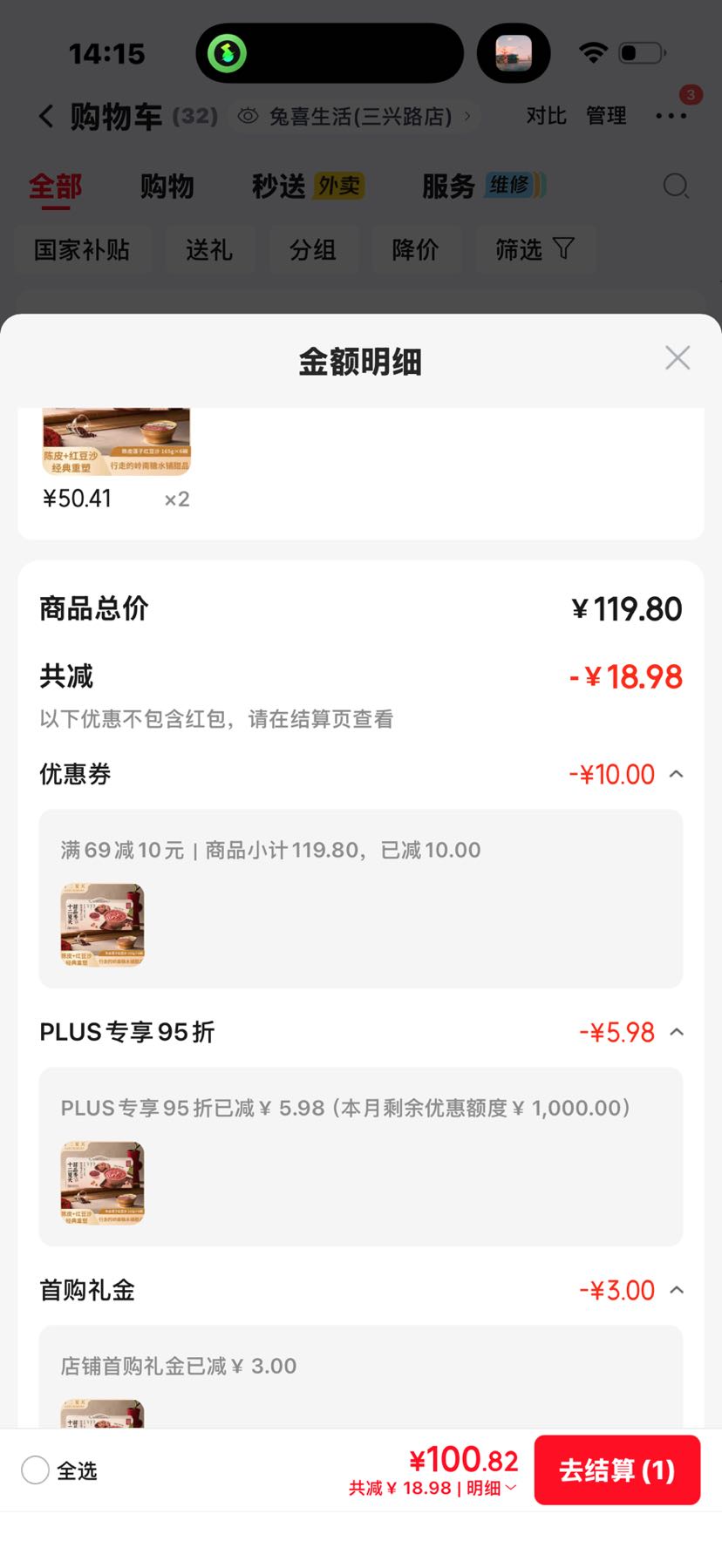The height and width of the screenshot is (1568, 722).
Task: Close the 金额明细 sheet
Action: tap(678, 357)
